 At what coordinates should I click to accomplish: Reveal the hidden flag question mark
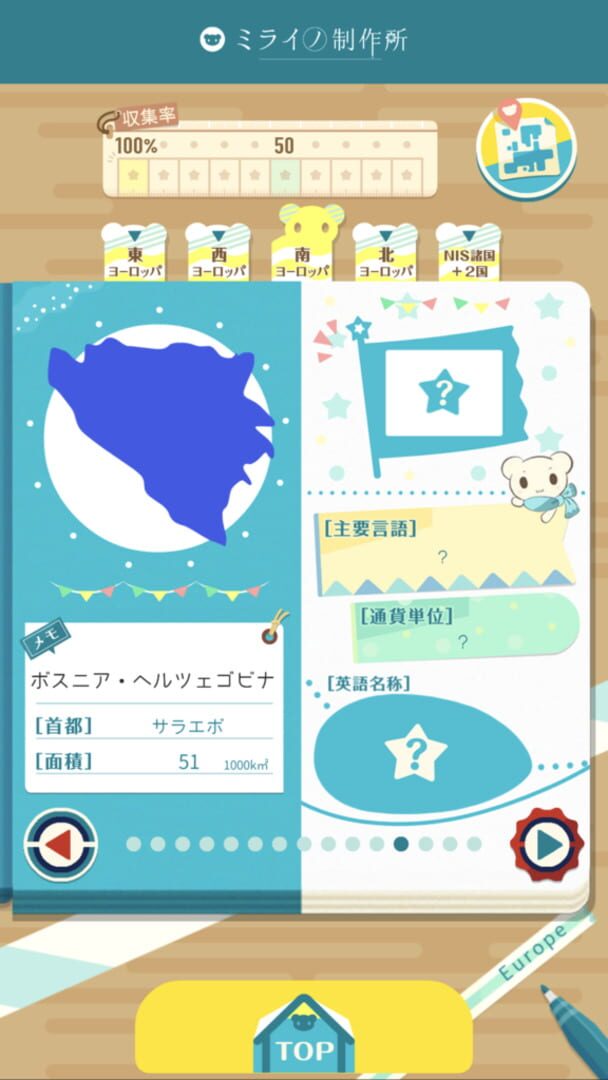coord(444,392)
